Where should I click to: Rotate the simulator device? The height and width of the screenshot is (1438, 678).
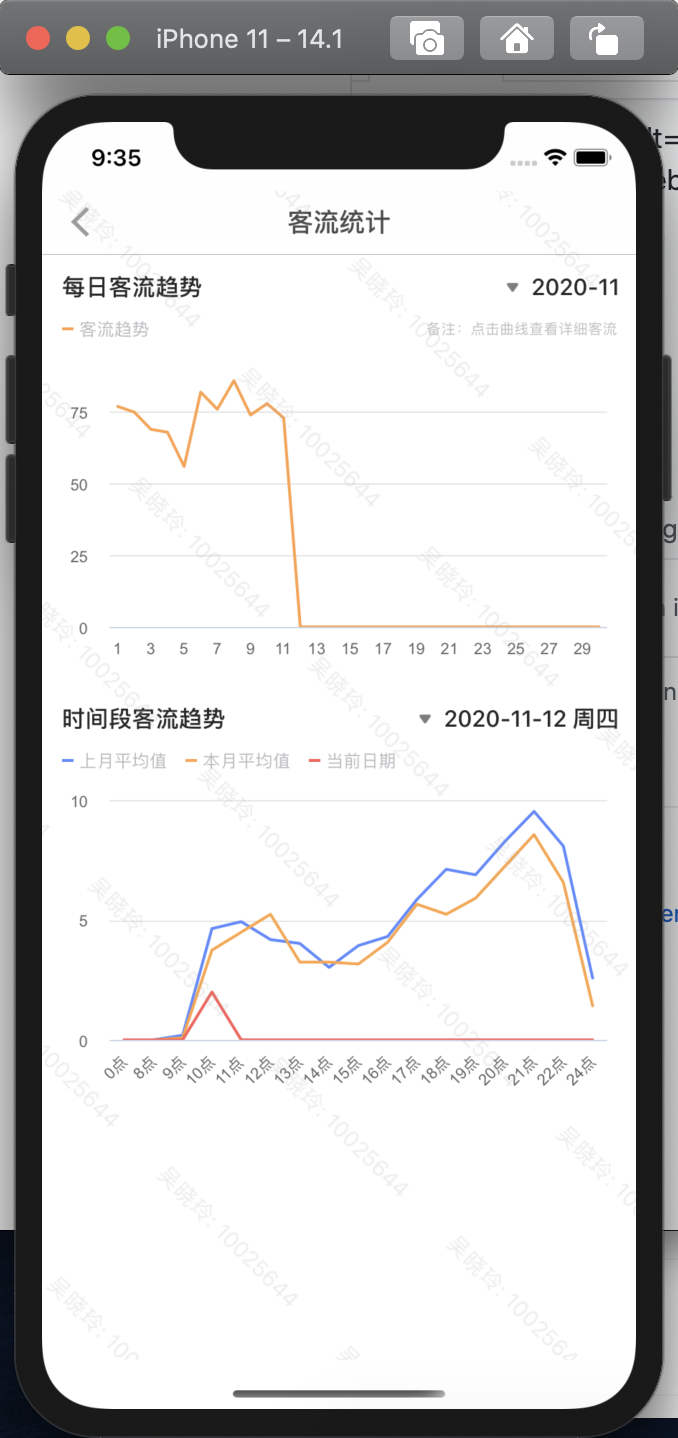tap(606, 39)
